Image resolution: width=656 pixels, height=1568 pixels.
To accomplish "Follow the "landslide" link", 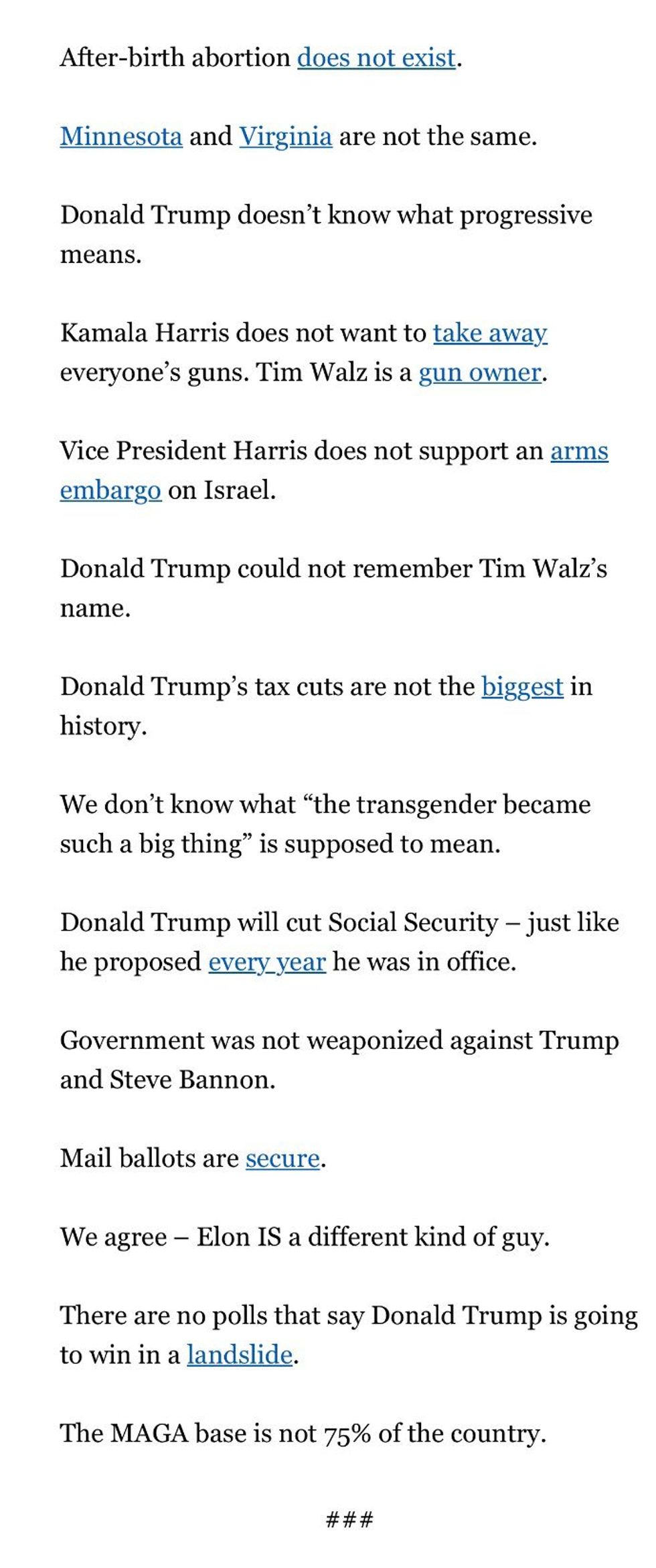I will click(x=240, y=1355).
